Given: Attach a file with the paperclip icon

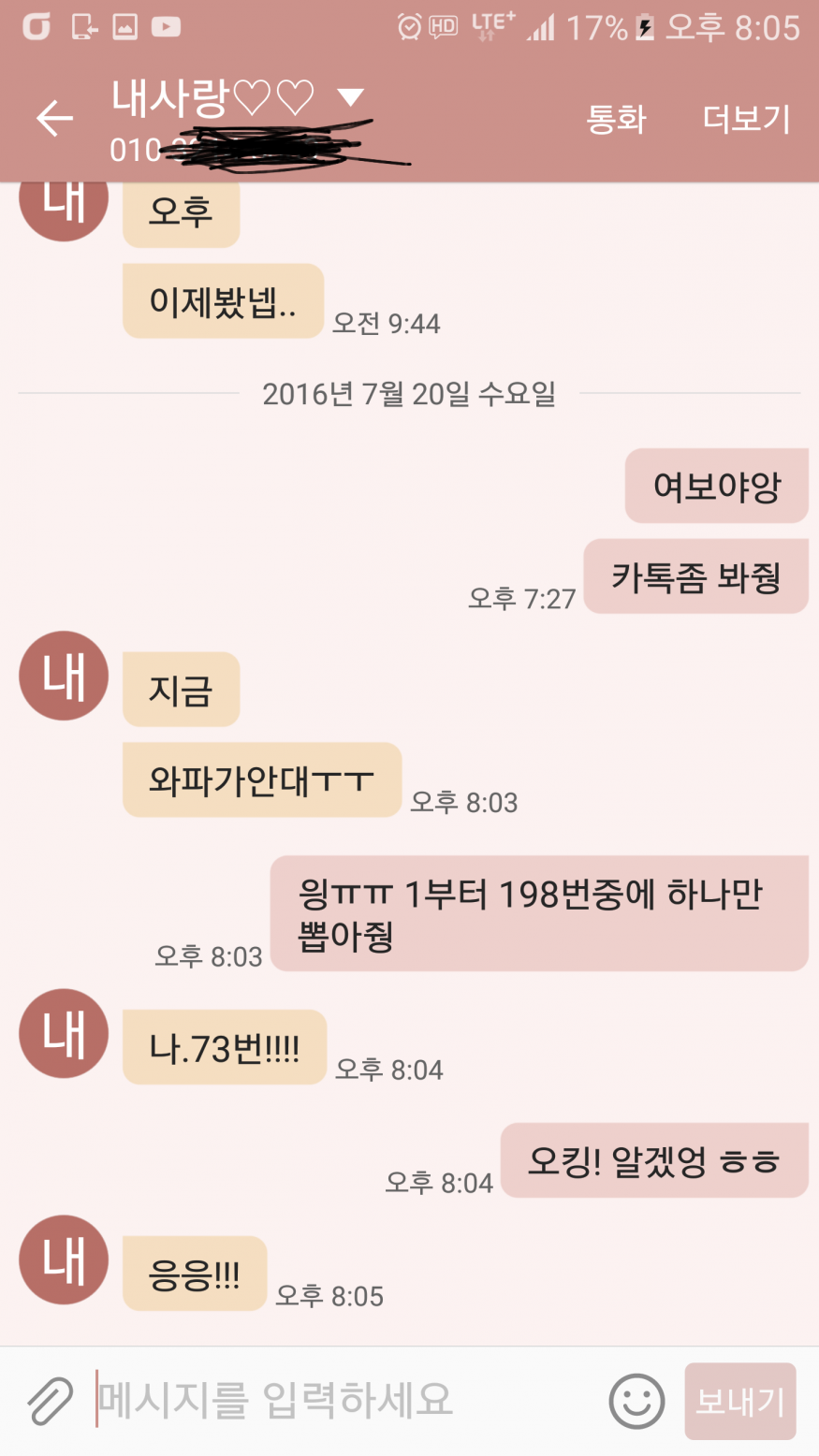Looking at the screenshot, I should (50, 1401).
